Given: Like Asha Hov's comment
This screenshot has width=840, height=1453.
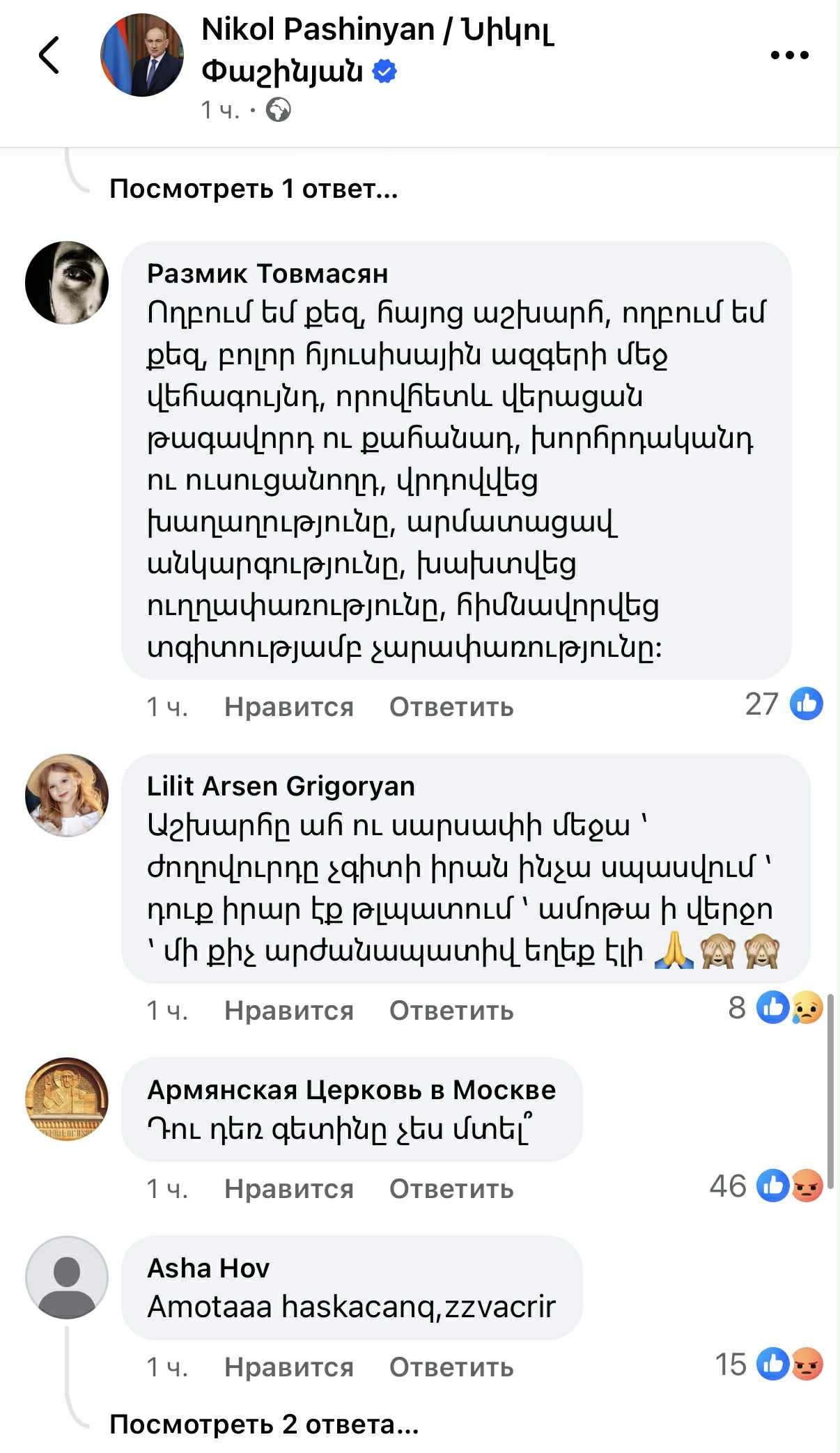Looking at the screenshot, I should tap(288, 1367).
